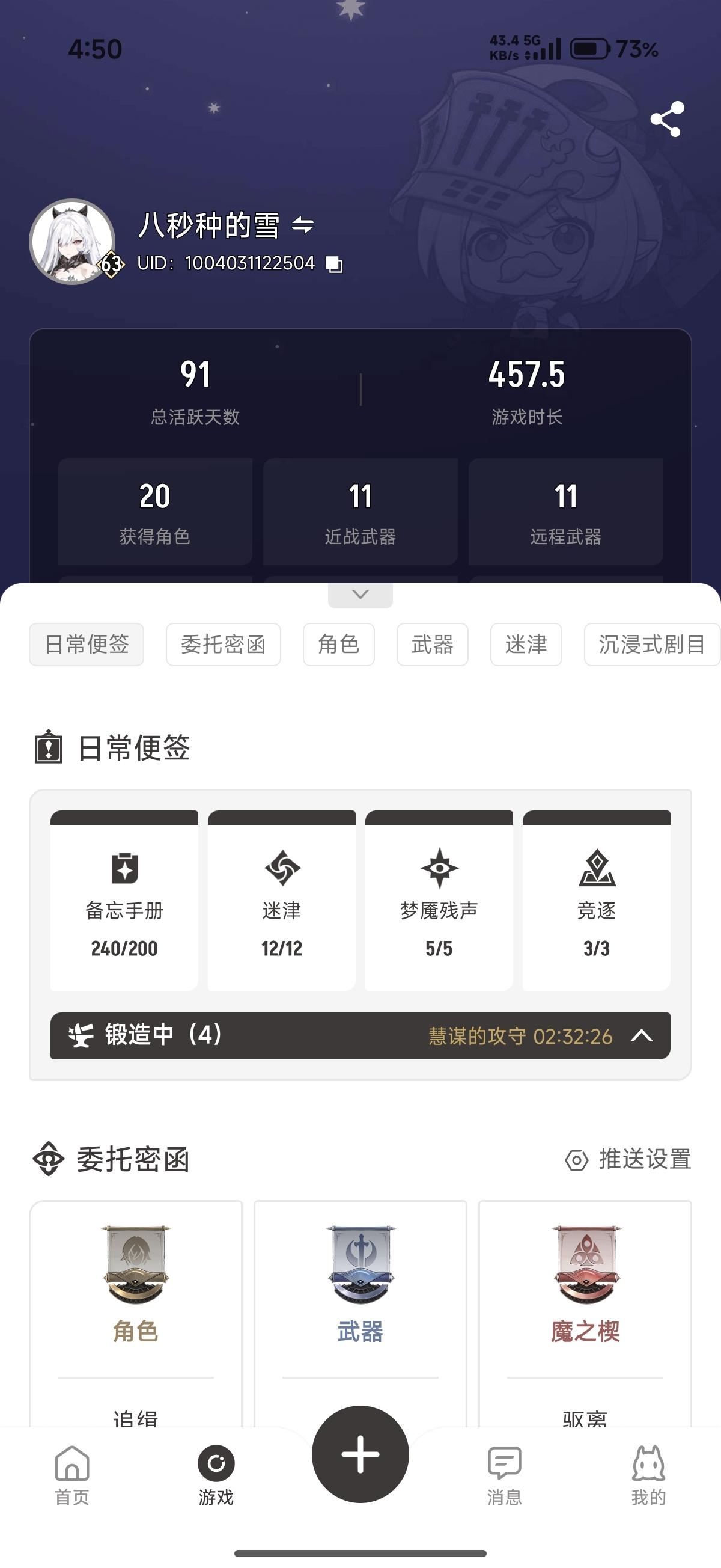Collapse the stats panel with the chevron
The image size is (721, 1568).
[360, 595]
